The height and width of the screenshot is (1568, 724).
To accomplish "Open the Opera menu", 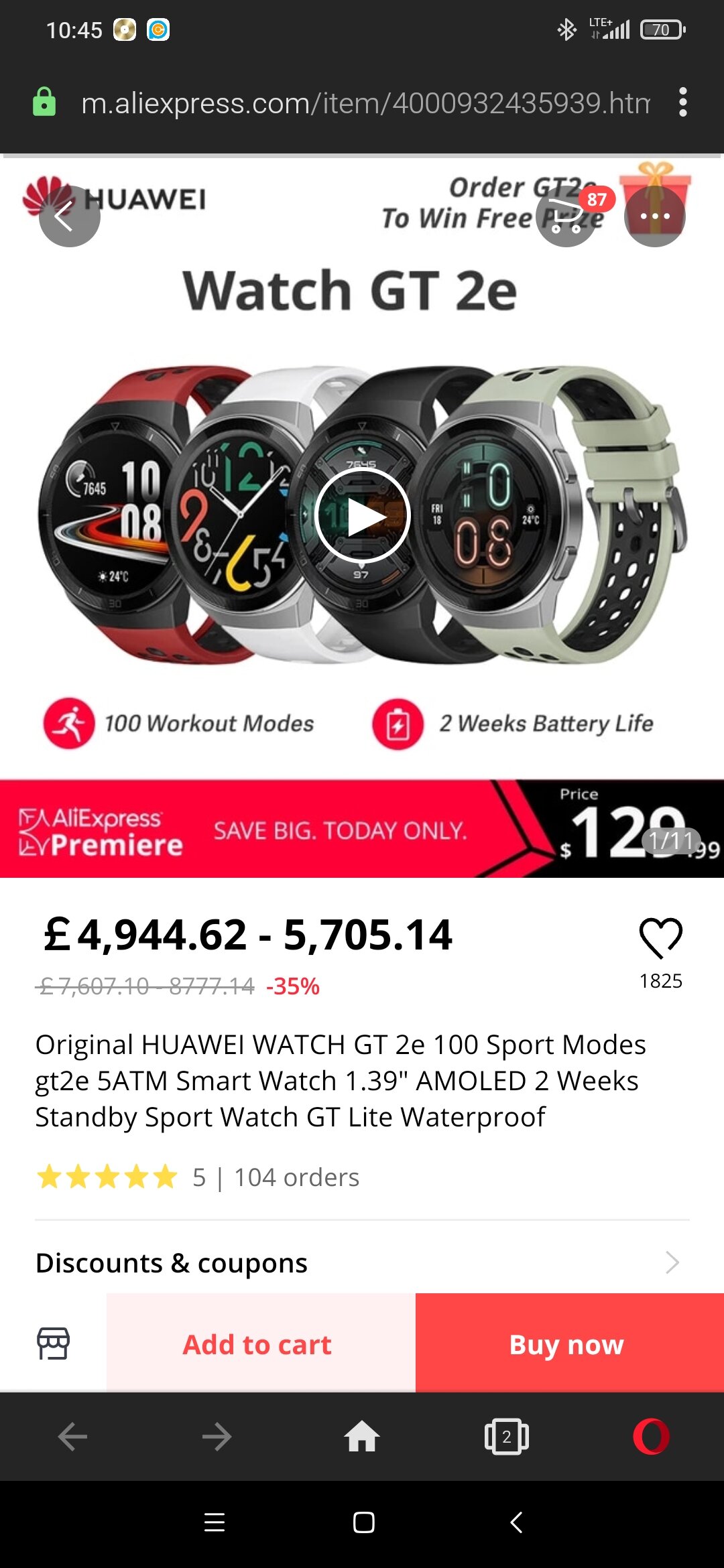I will click(652, 1437).
